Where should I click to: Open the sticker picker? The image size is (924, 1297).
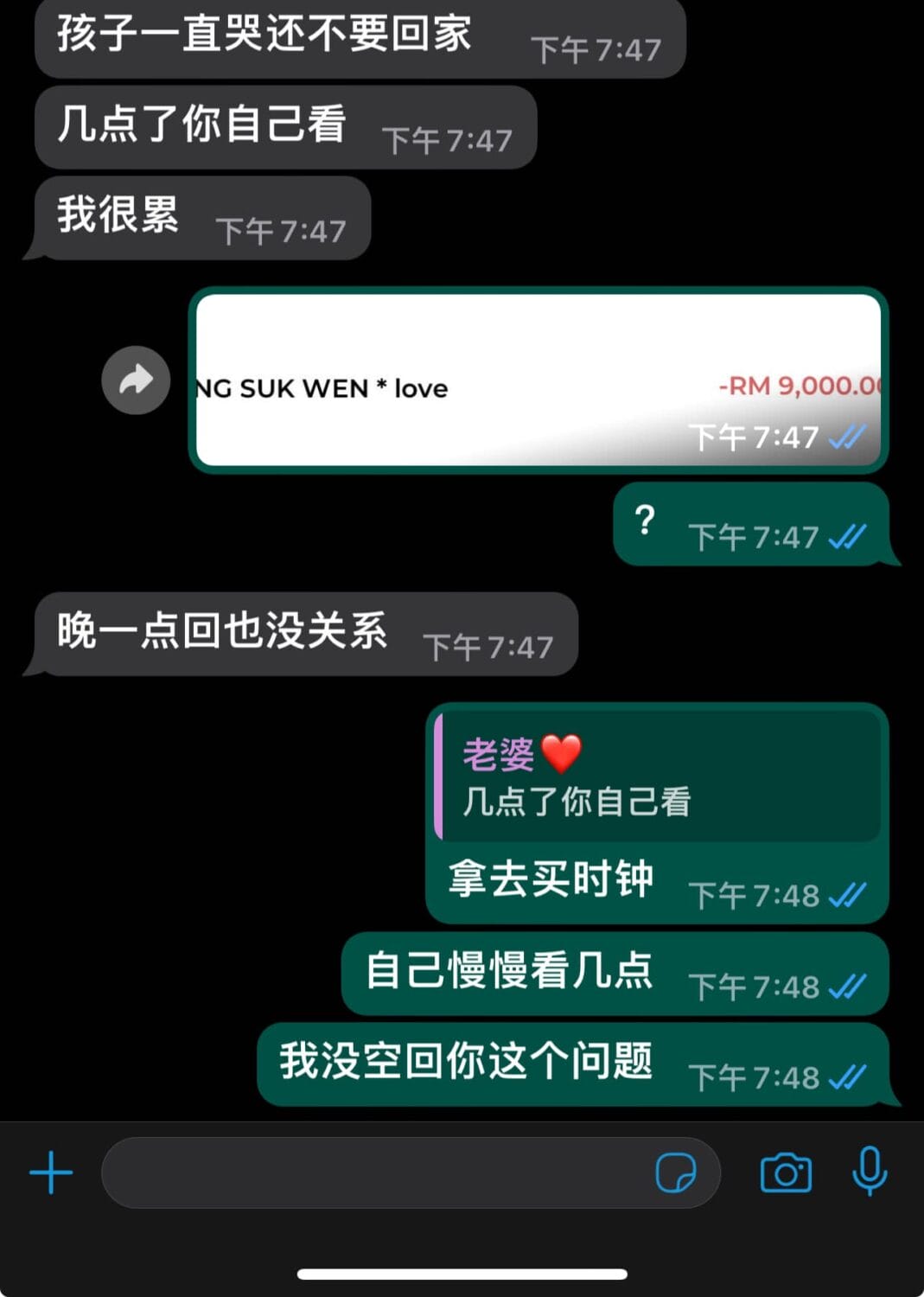[x=675, y=1172]
